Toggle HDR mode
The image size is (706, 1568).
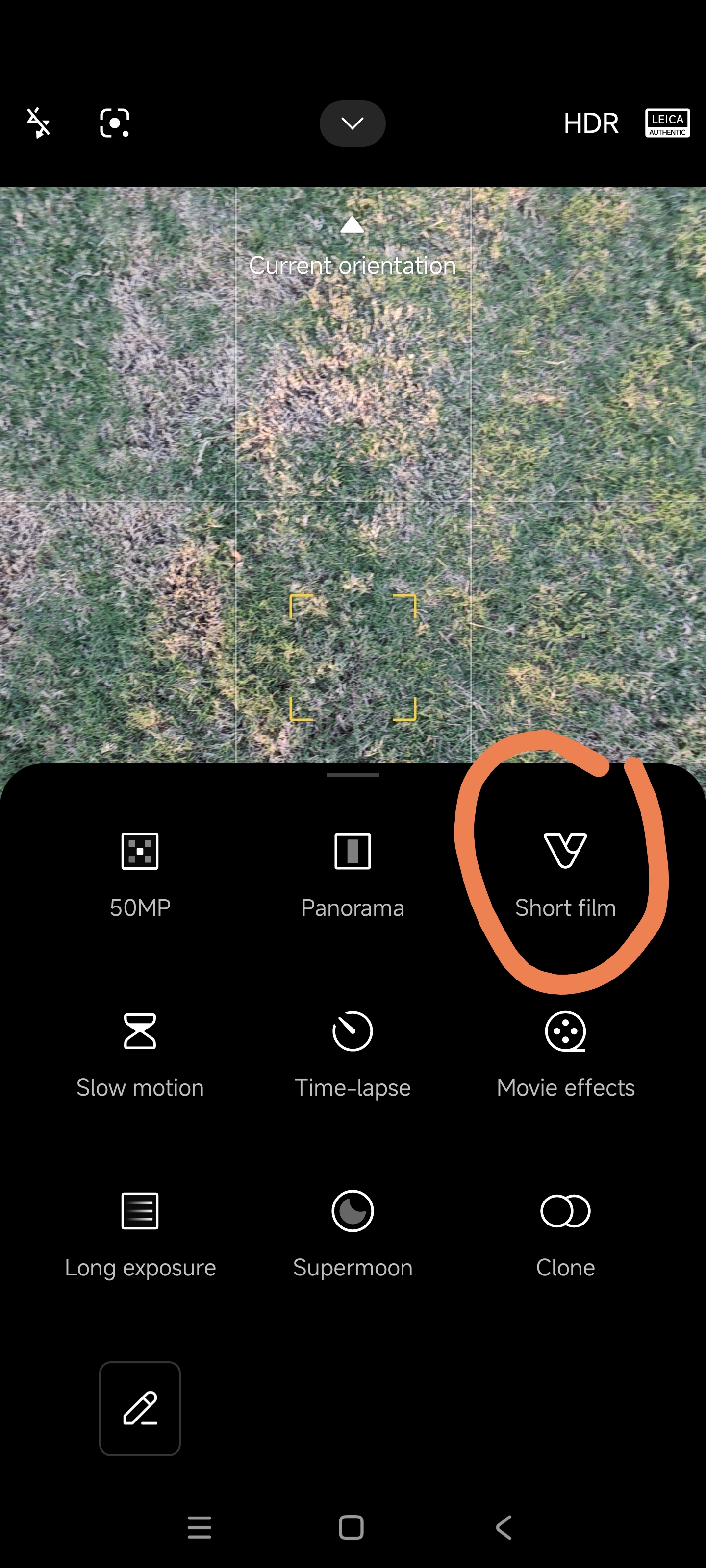point(590,123)
